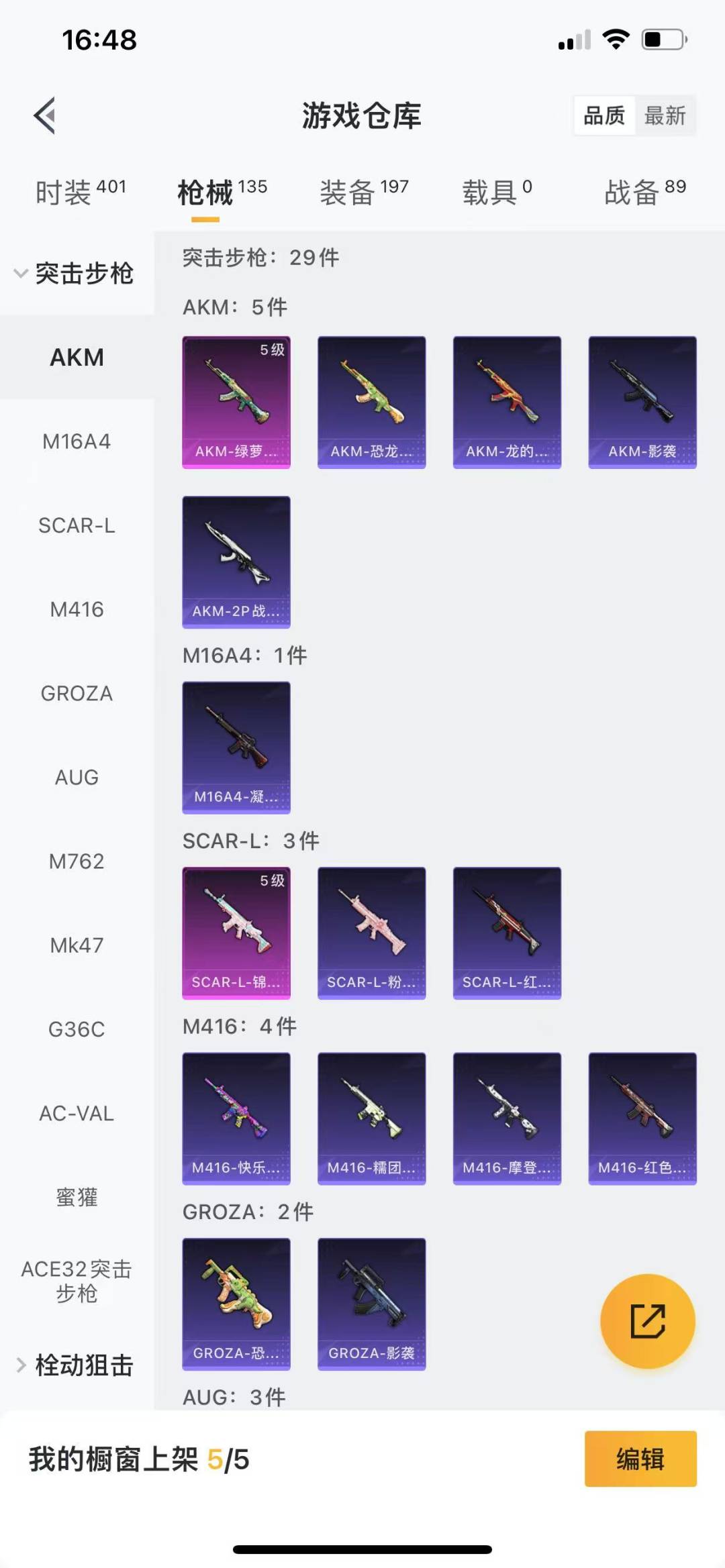Switch to the 装备 tab
This screenshot has height=1568, width=725.
tap(363, 193)
